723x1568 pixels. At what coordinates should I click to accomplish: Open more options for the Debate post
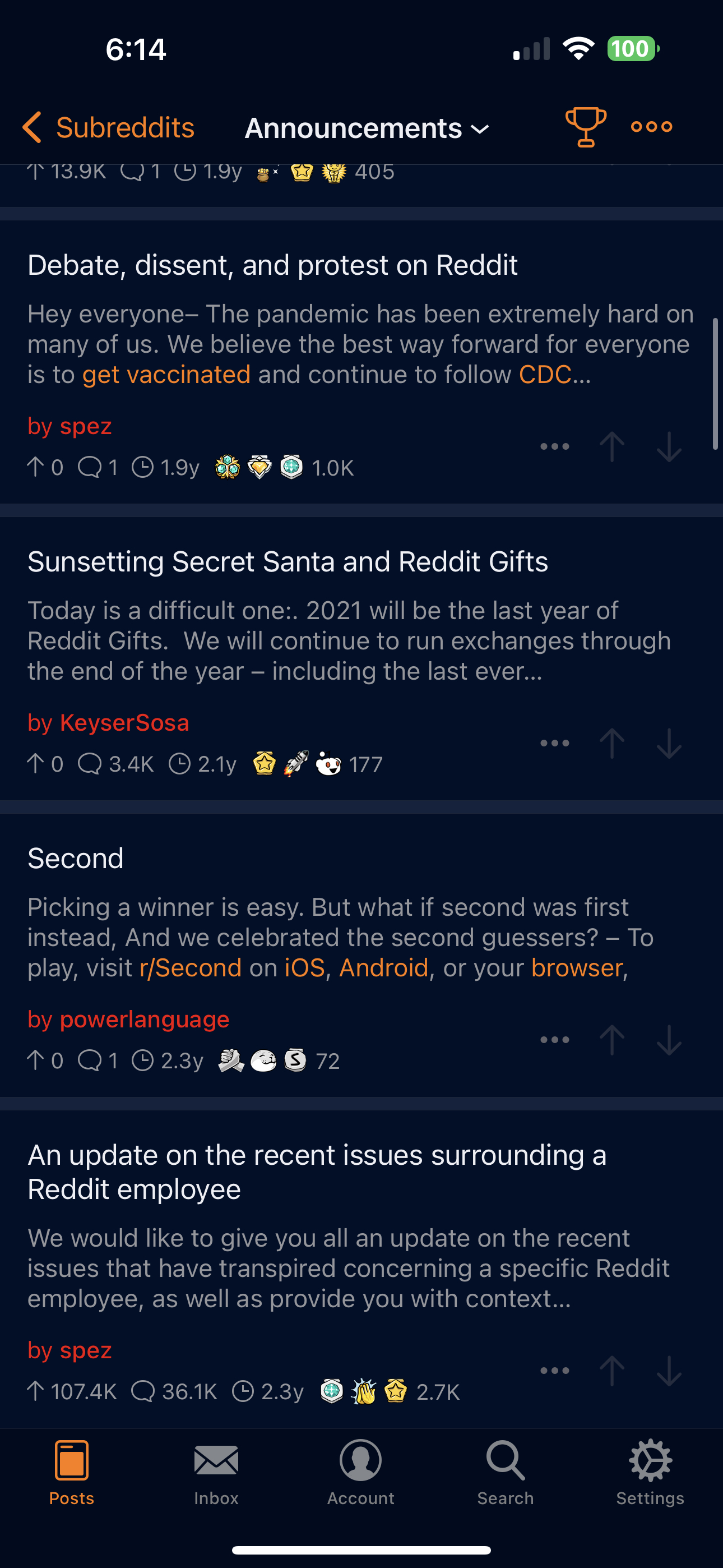click(554, 447)
